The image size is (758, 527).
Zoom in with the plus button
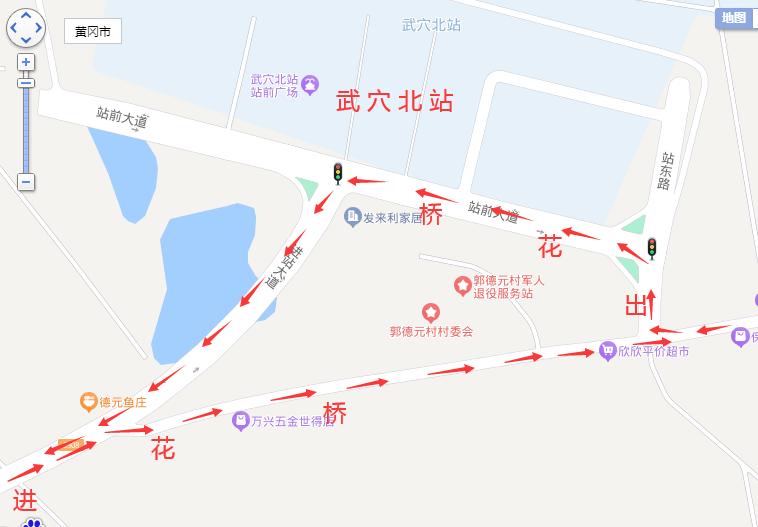[x=27, y=63]
